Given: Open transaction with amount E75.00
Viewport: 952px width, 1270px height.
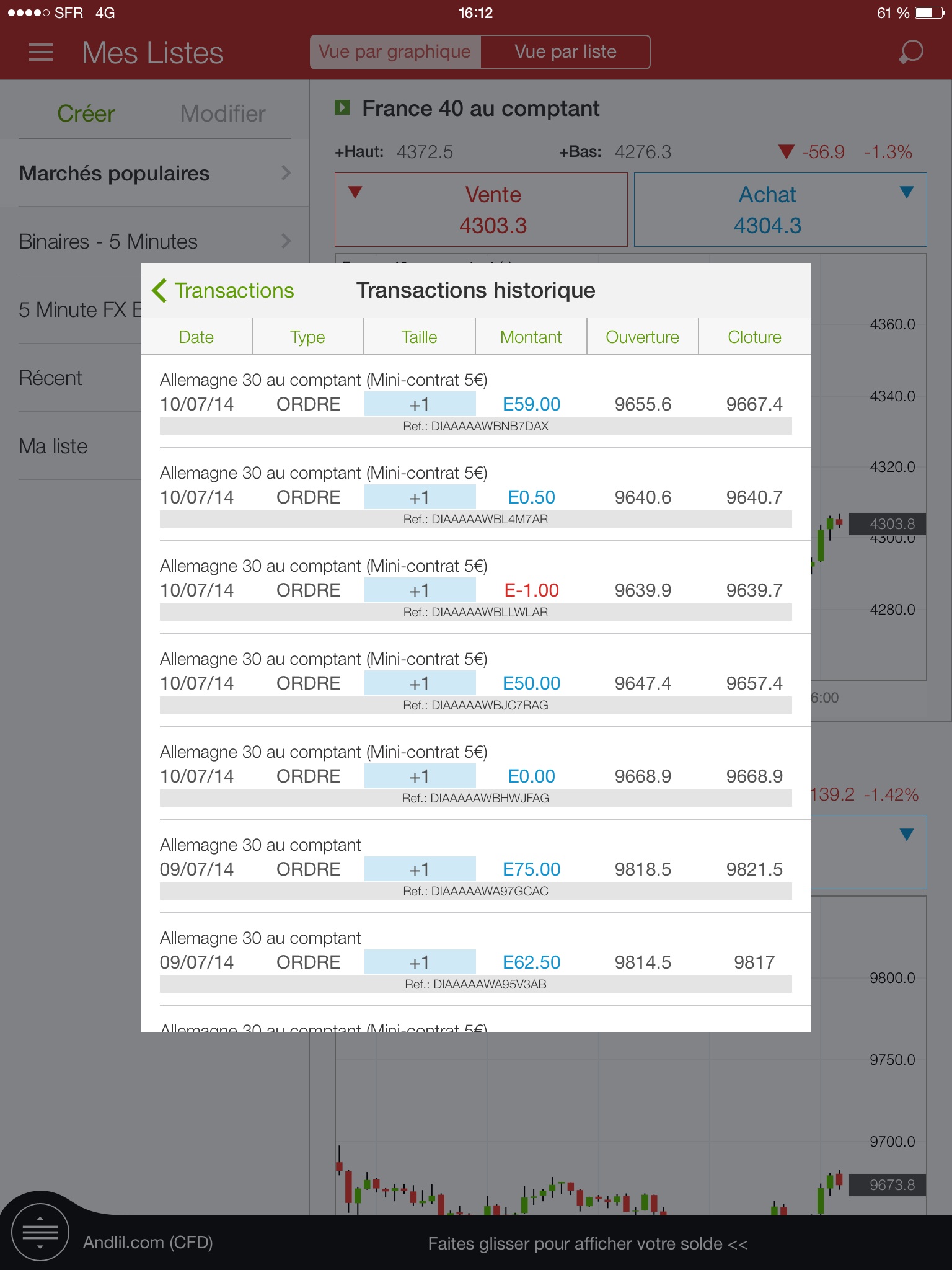Looking at the screenshot, I should pos(475,868).
